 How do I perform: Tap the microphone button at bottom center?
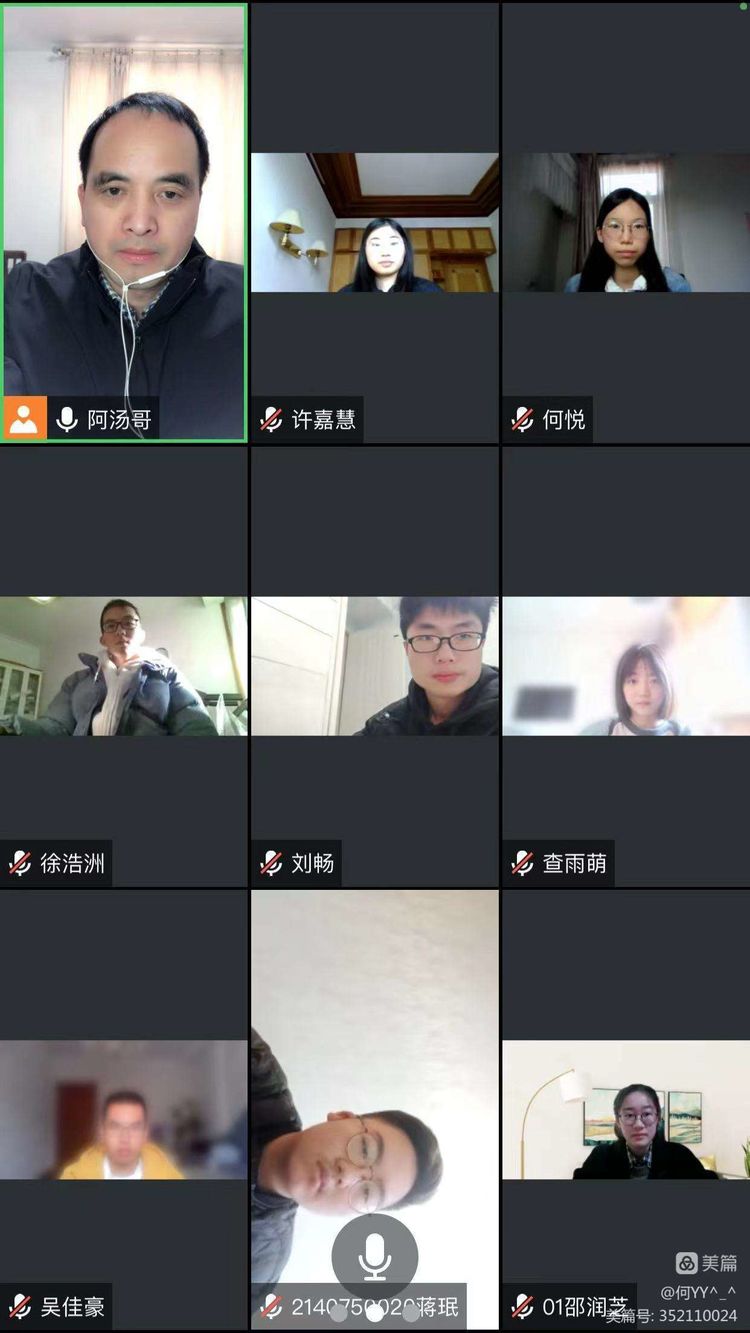[375, 1257]
